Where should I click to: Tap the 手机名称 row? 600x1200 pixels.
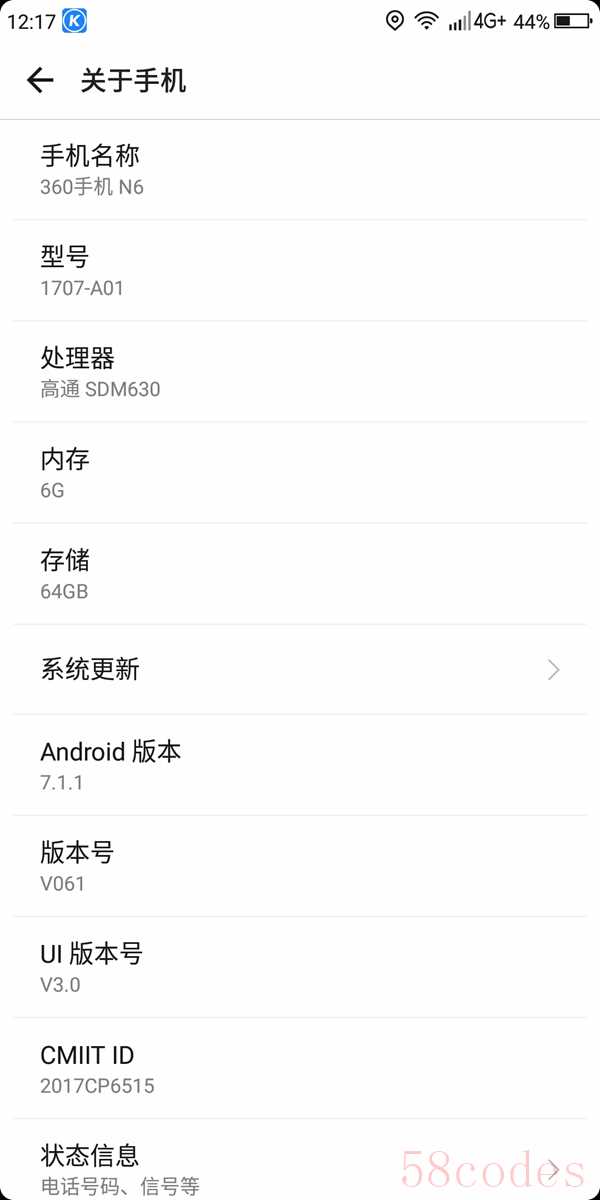click(300, 169)
